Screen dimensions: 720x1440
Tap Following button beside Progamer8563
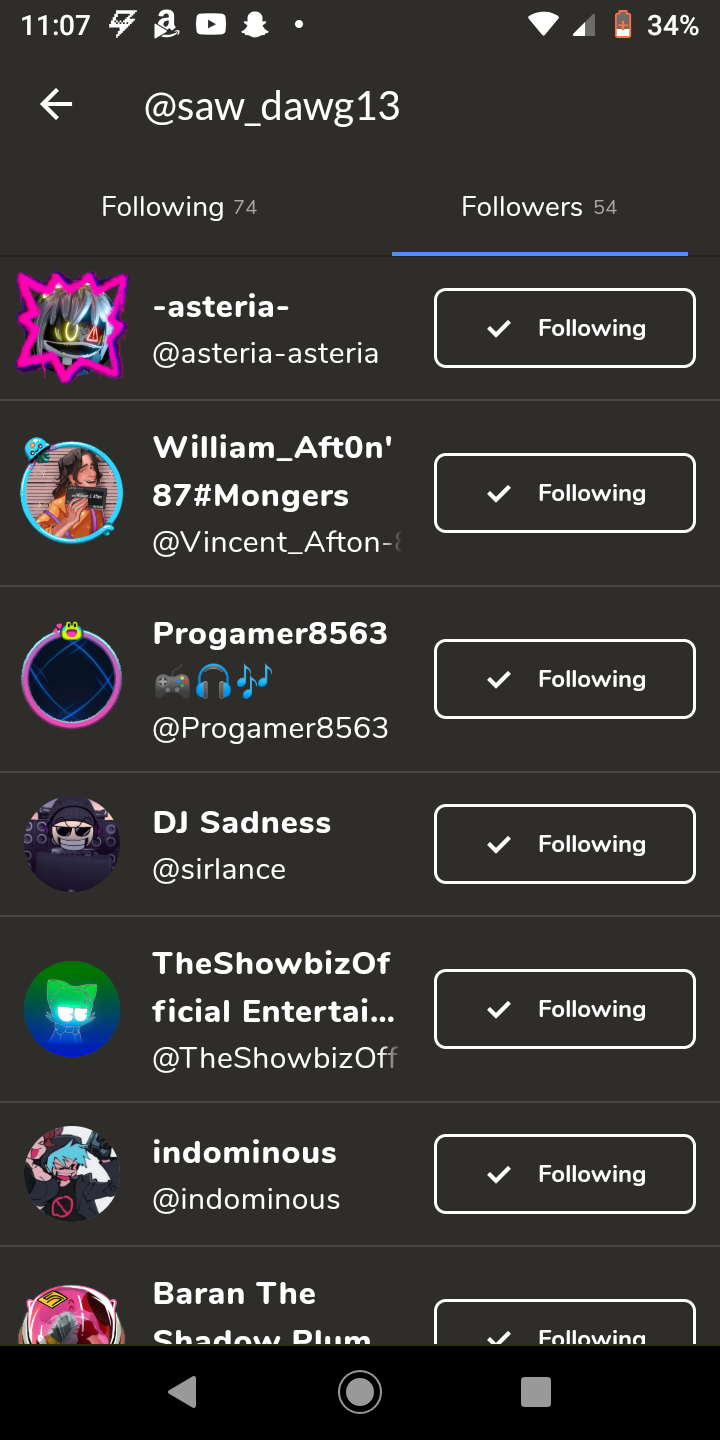click(x=564, y=679)
